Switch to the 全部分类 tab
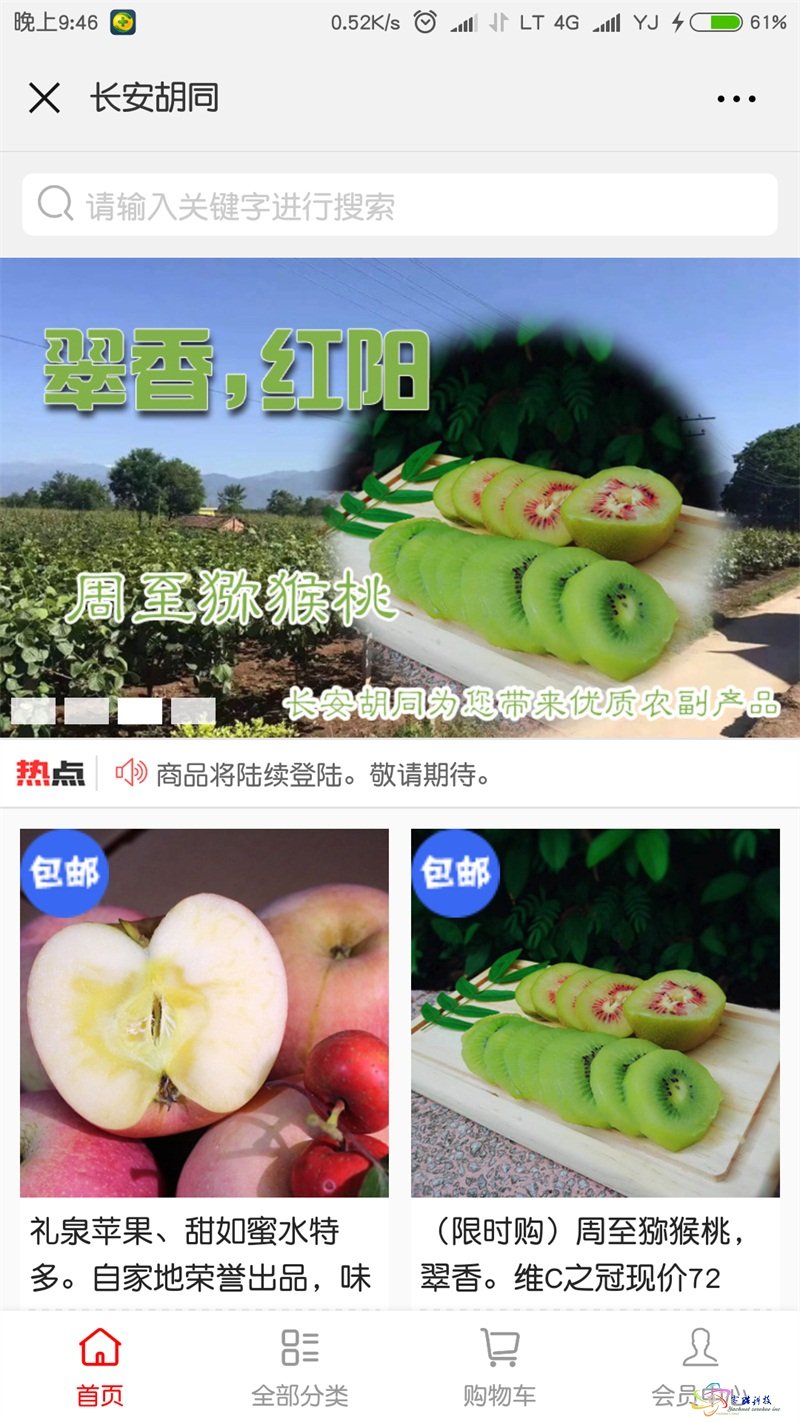Viewport: 800px width, 1422px height. click(300, 1366)
